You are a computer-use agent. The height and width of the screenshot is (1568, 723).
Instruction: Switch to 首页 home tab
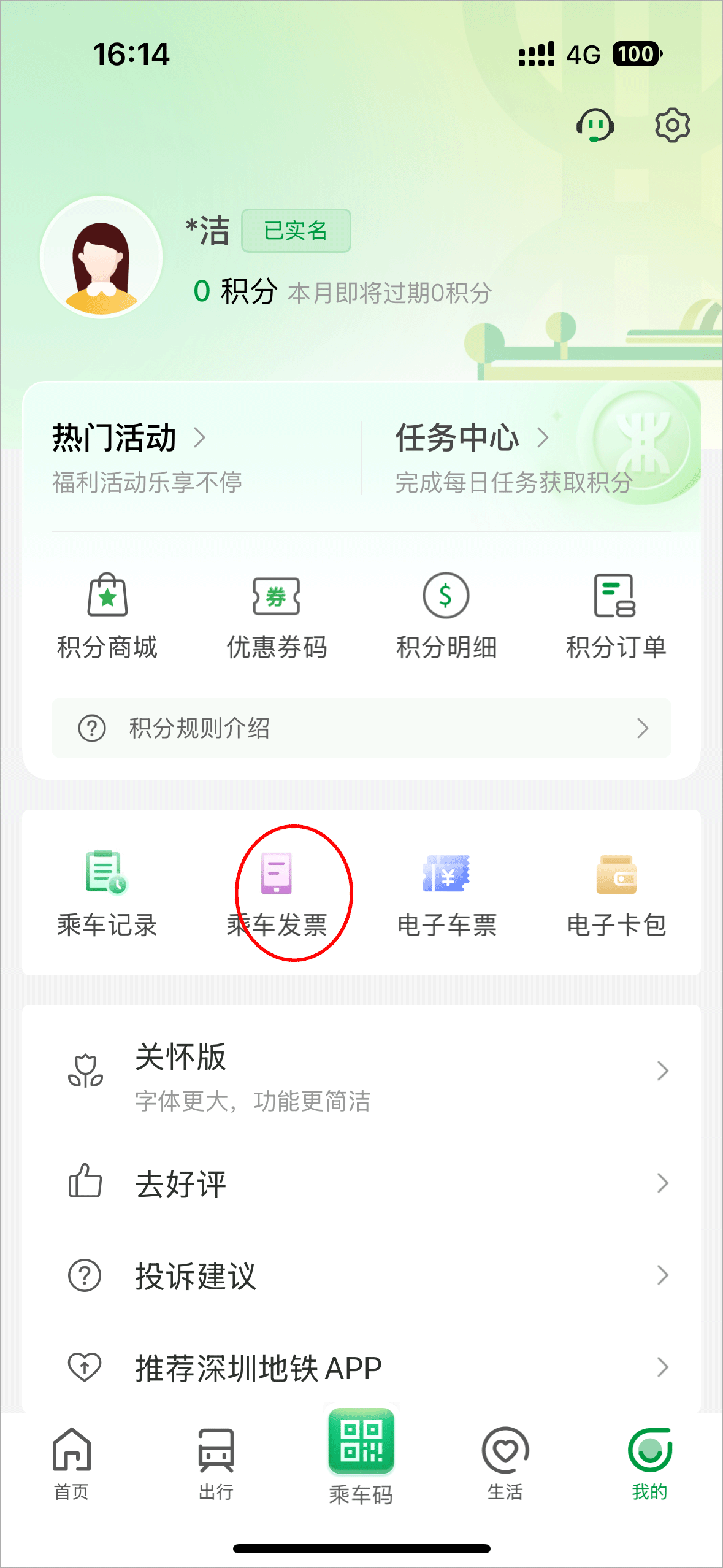coord(72,1464)
